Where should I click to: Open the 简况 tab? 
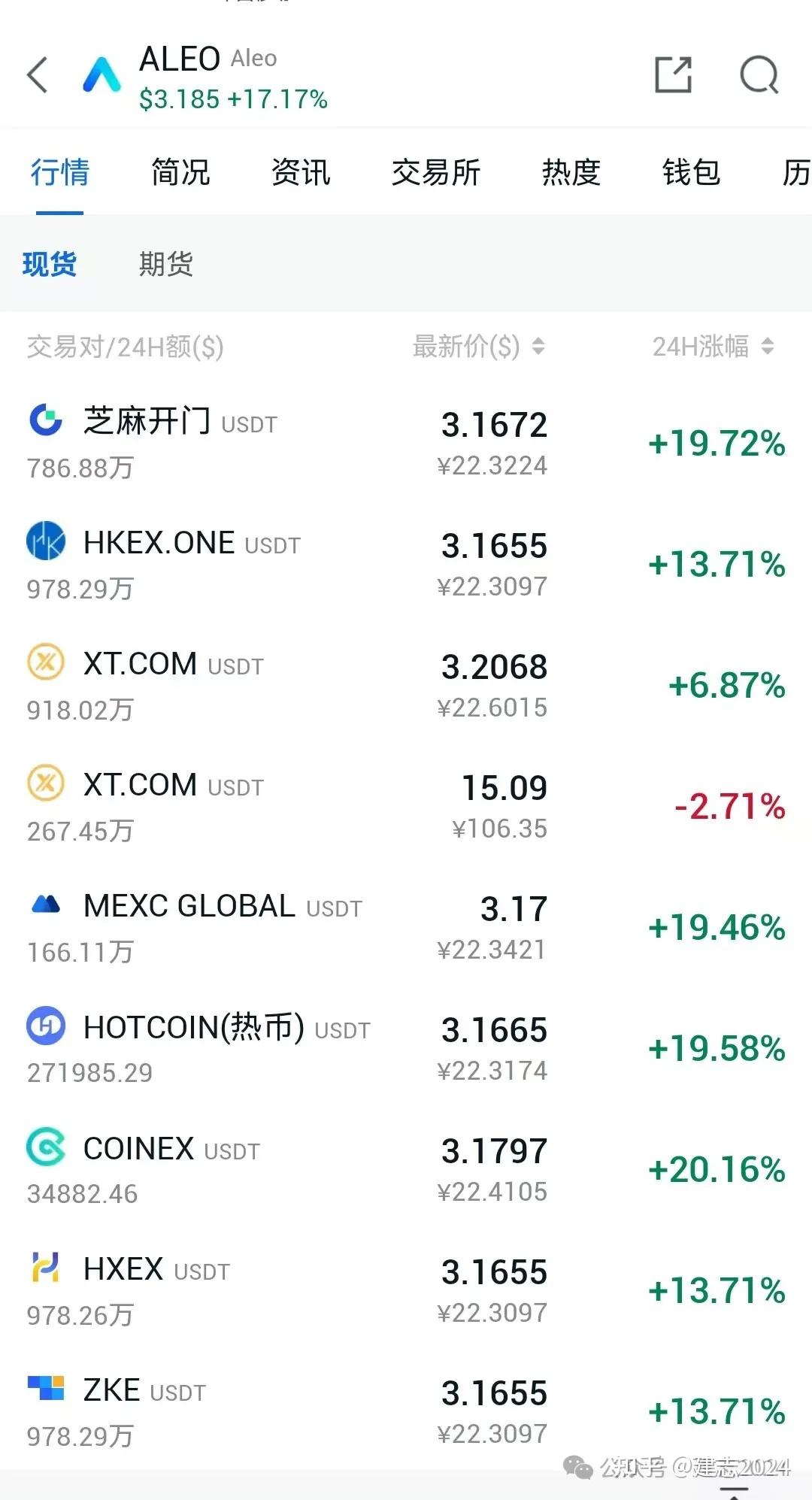coord(180,172)
